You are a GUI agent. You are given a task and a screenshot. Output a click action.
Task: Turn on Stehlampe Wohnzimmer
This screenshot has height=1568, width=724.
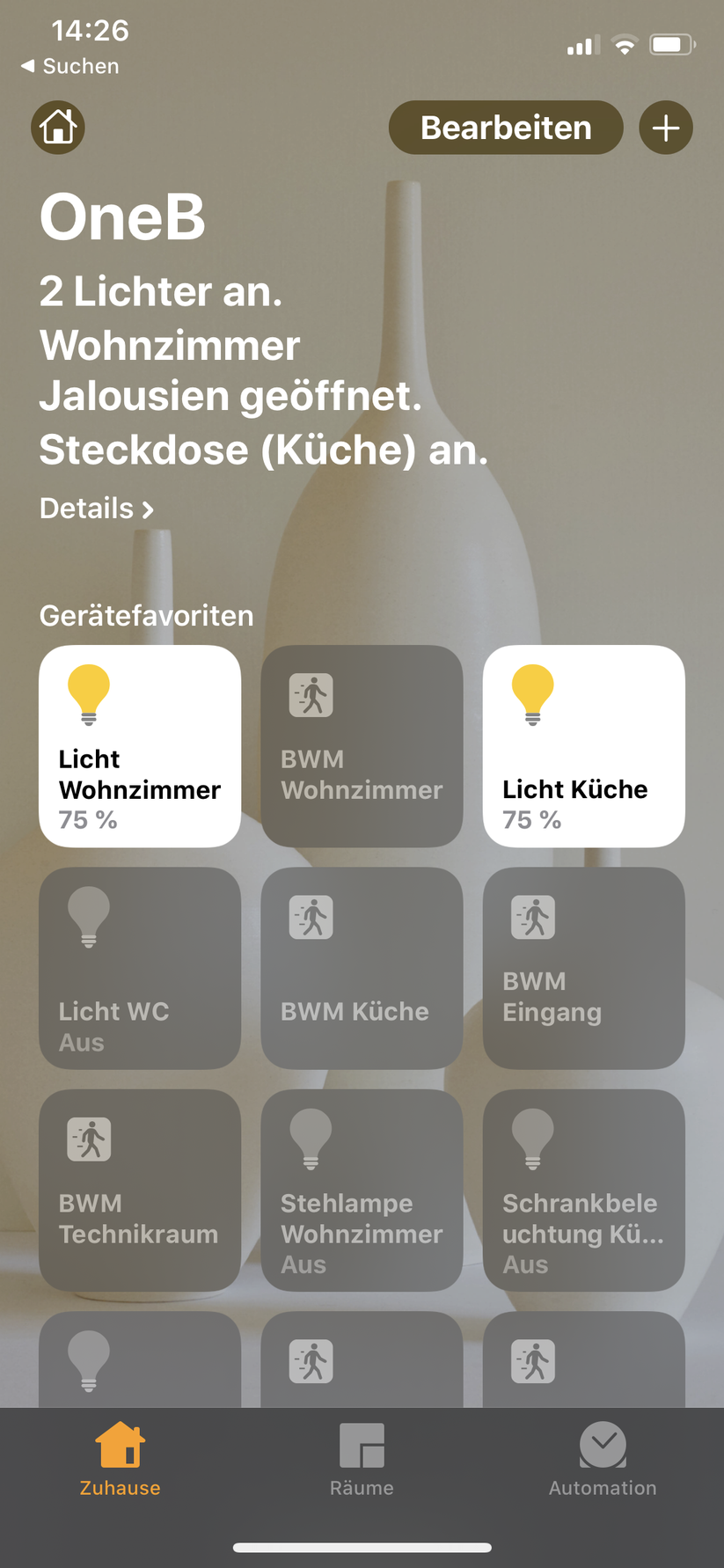[x=362, y=1190]
